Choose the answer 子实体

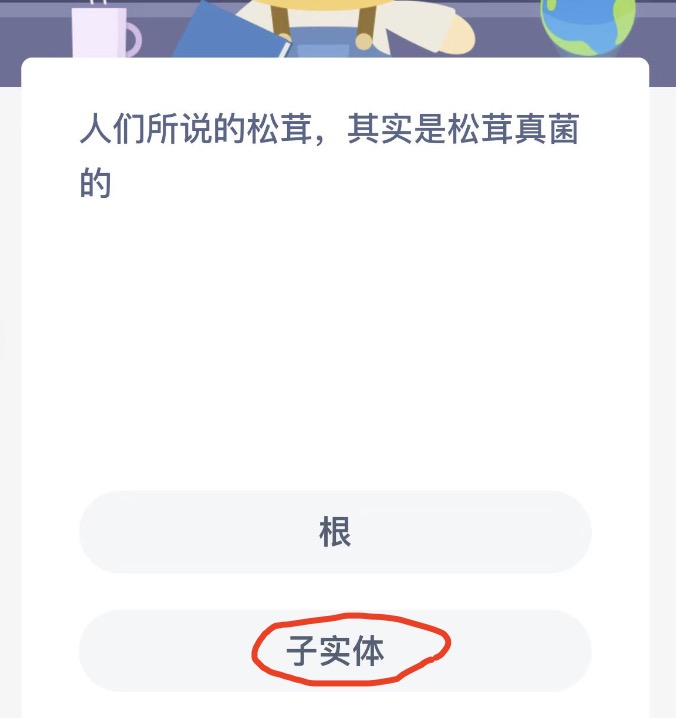[335, 651]
